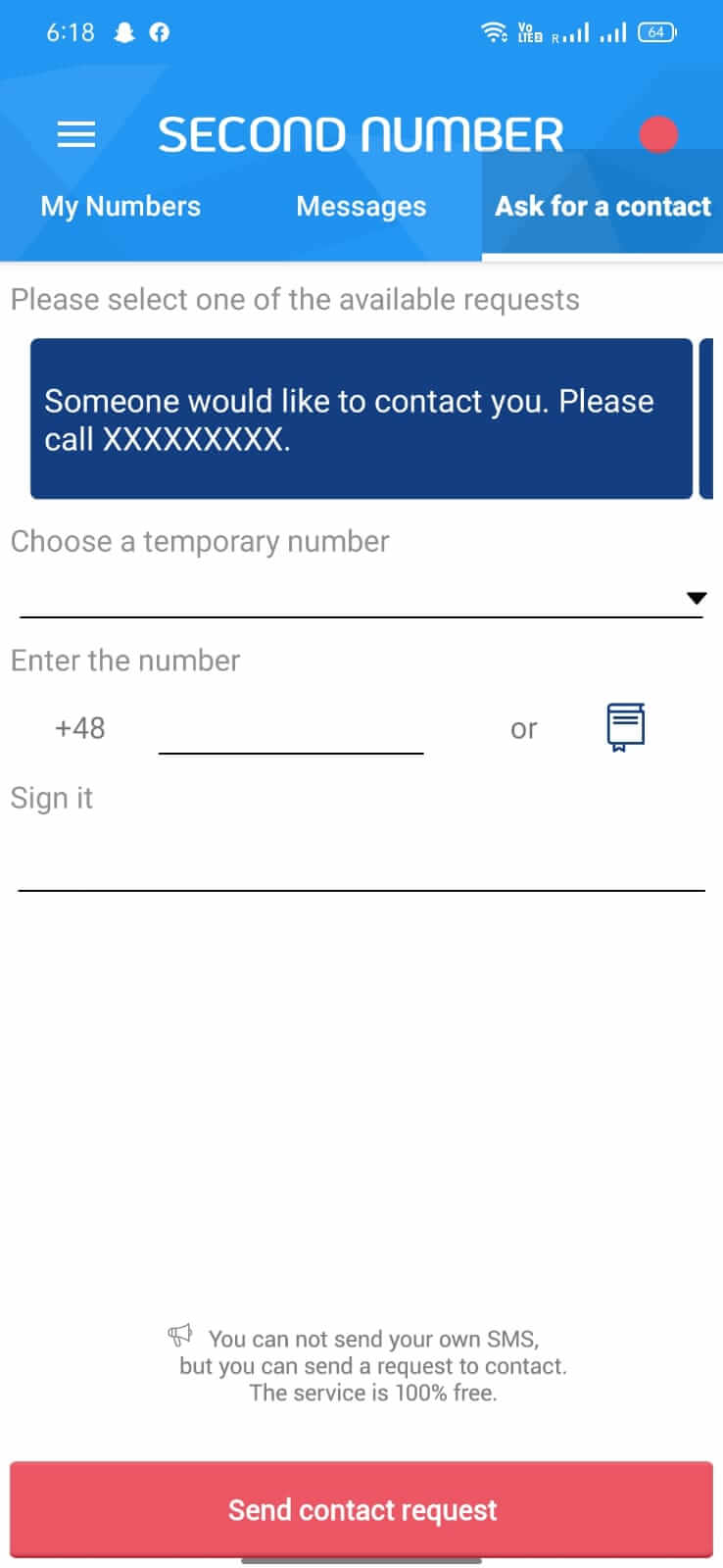Switch to the Messages tab
This screenshot has width=723, height=1568.
click(361, 207)
